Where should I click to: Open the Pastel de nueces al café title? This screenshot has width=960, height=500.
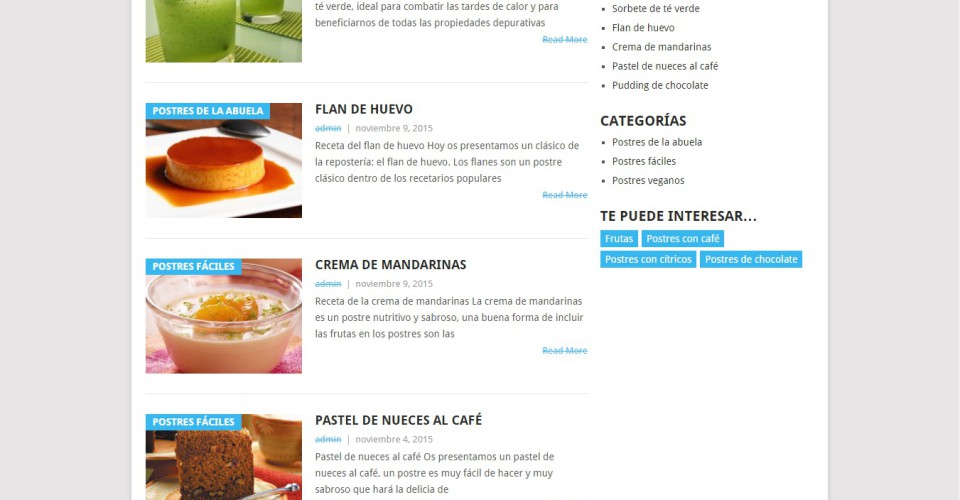398,421
